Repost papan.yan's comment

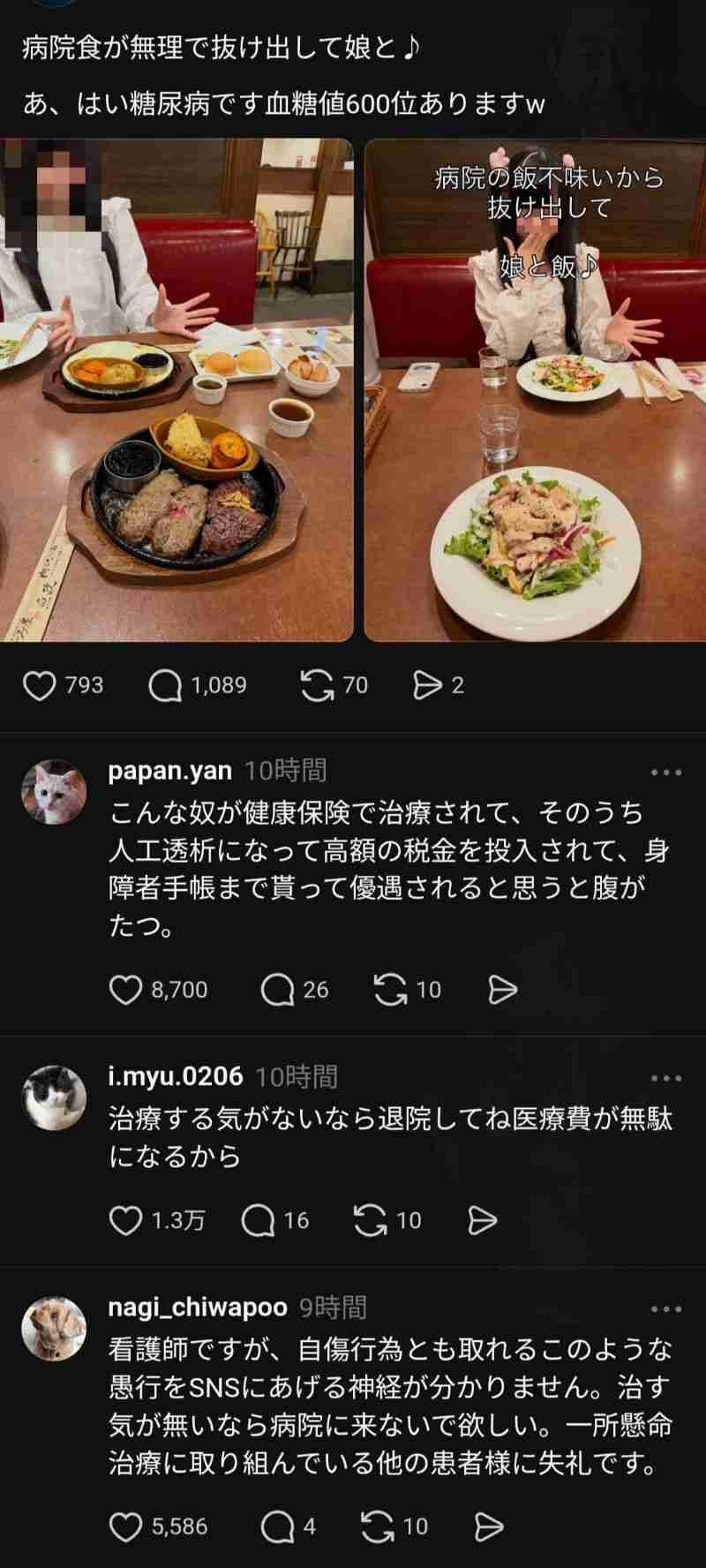[389, 990]
